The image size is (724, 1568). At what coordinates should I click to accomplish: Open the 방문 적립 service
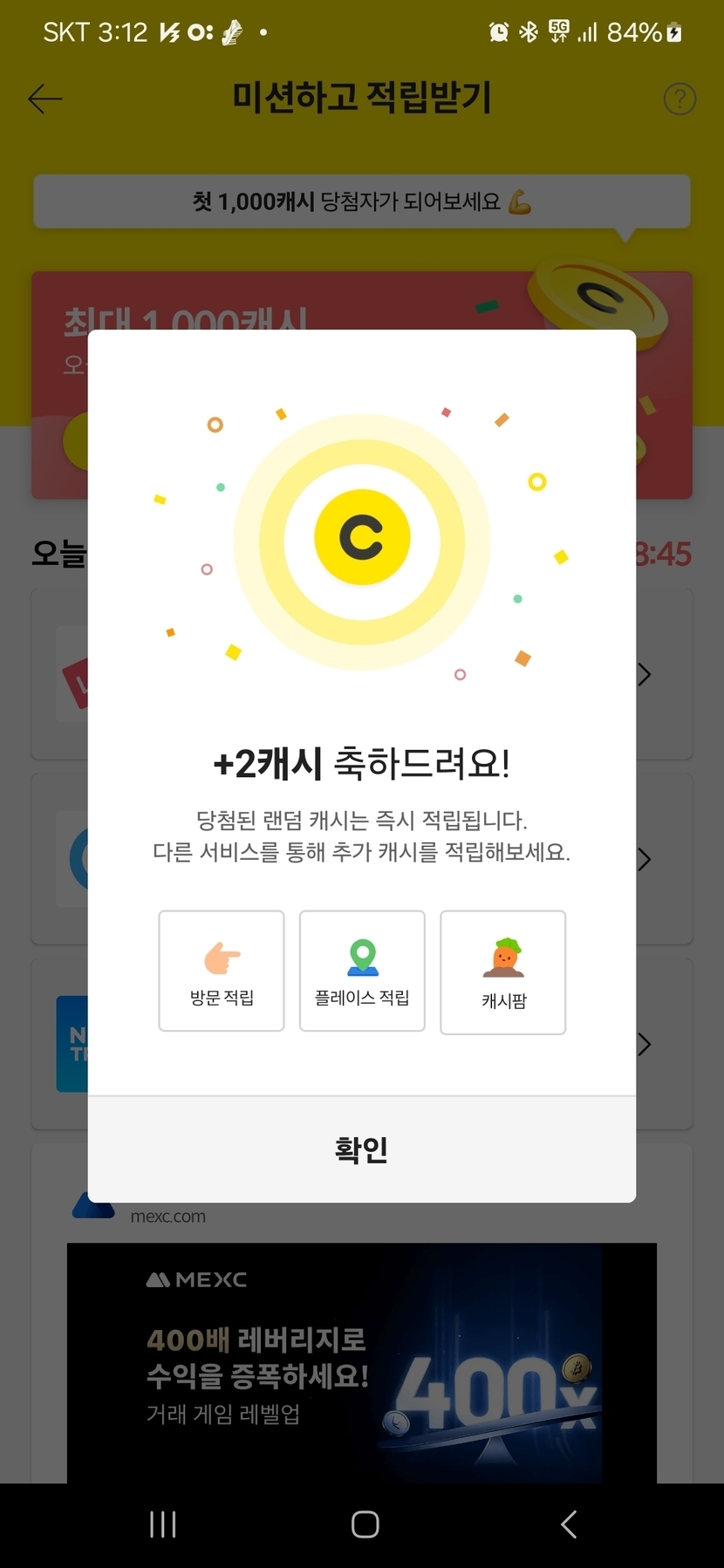[222, 971]
